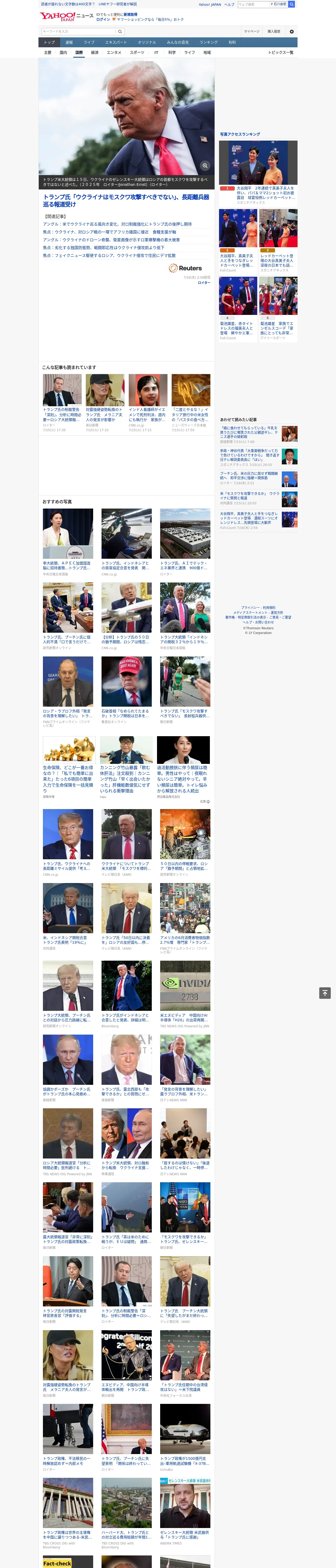Switch to the 速報 tab
Viewport: 336px width, 1568px height.
pos(69,43)
